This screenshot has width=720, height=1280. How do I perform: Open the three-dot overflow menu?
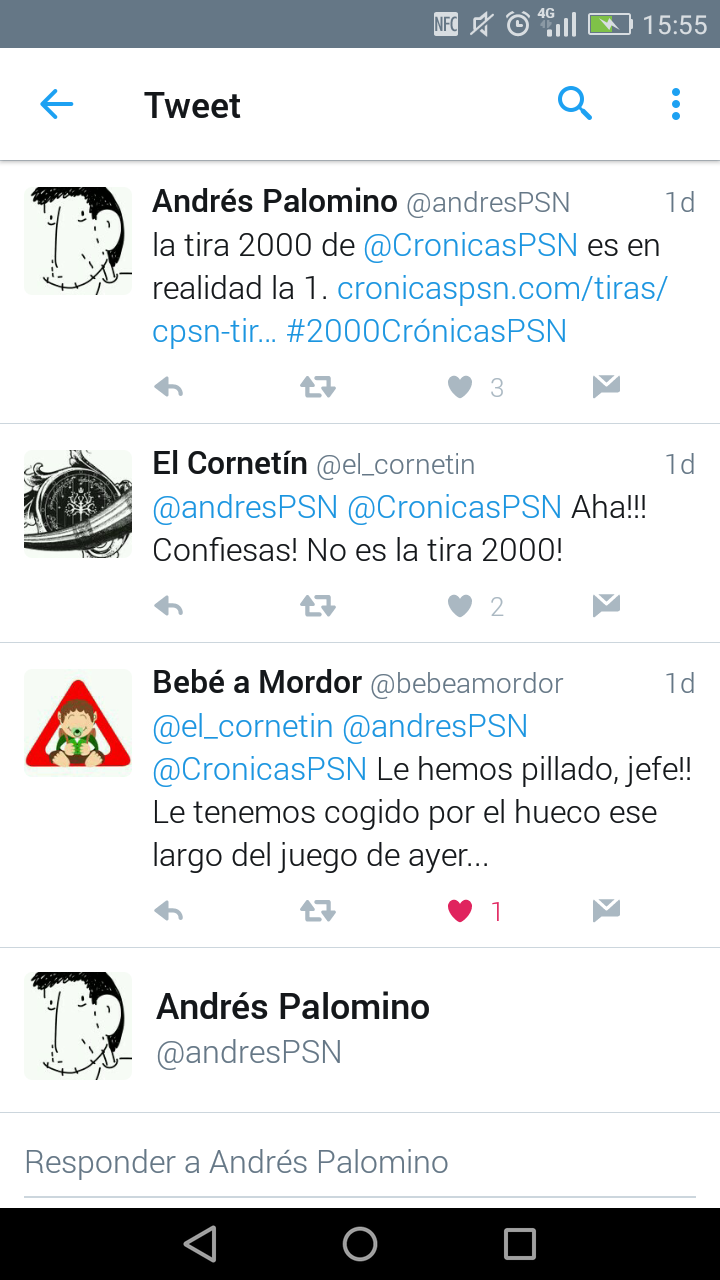coord(676,104)
